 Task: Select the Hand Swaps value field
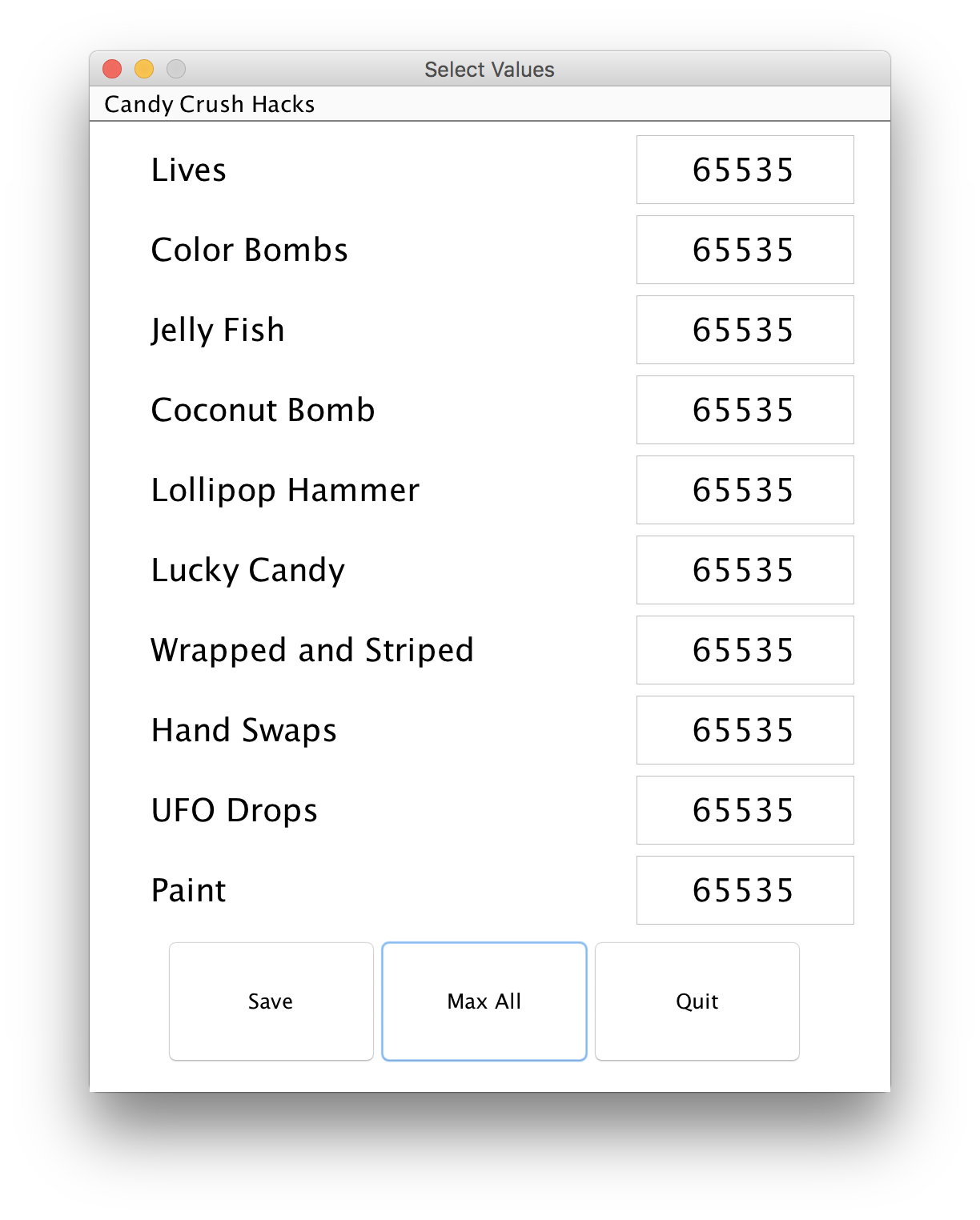tap(745, 730)
